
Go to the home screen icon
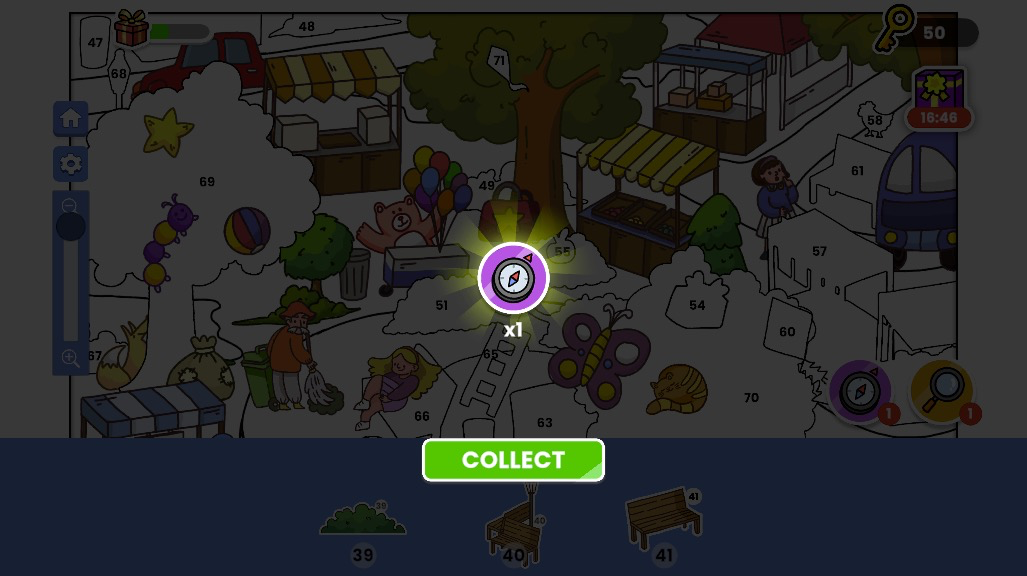70,118
